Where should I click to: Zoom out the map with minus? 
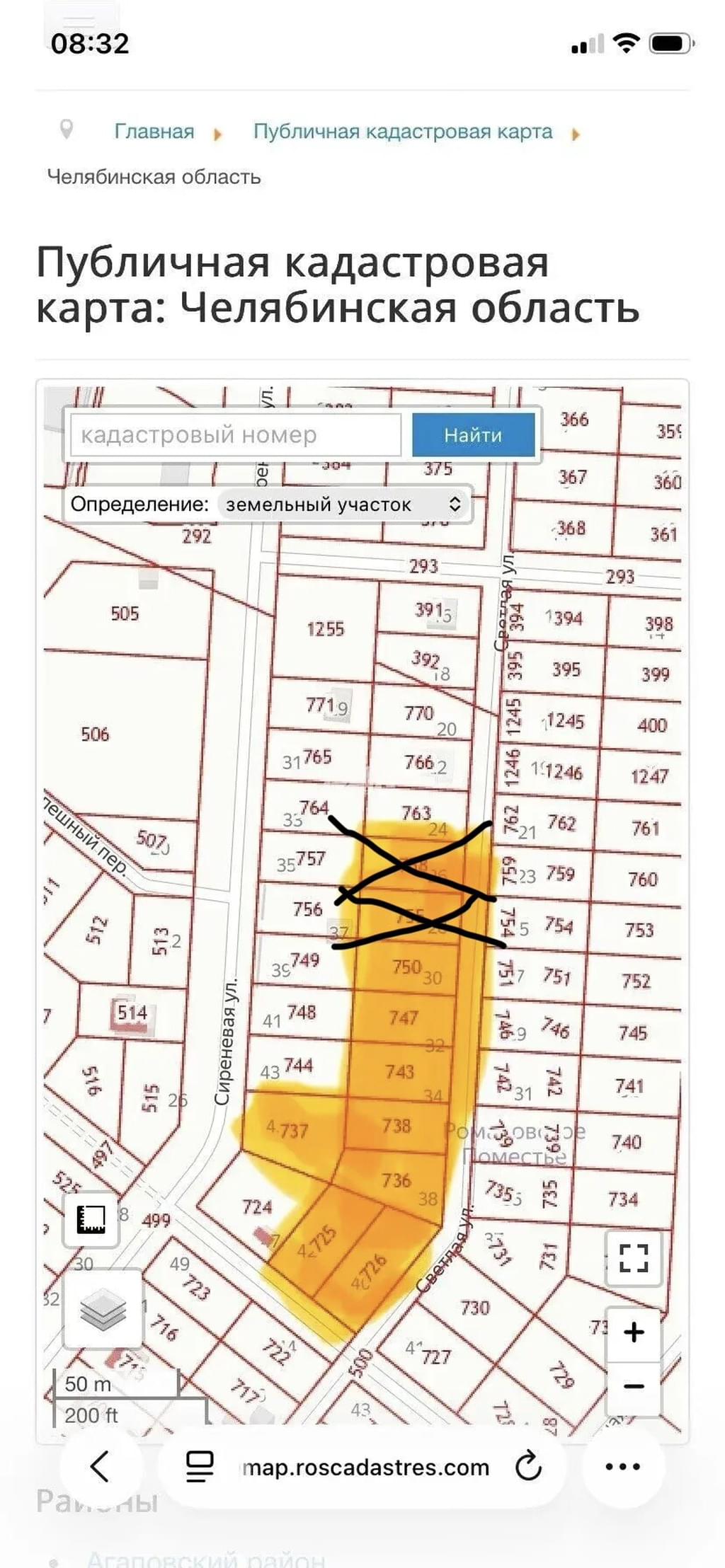tap(634, 1386)
